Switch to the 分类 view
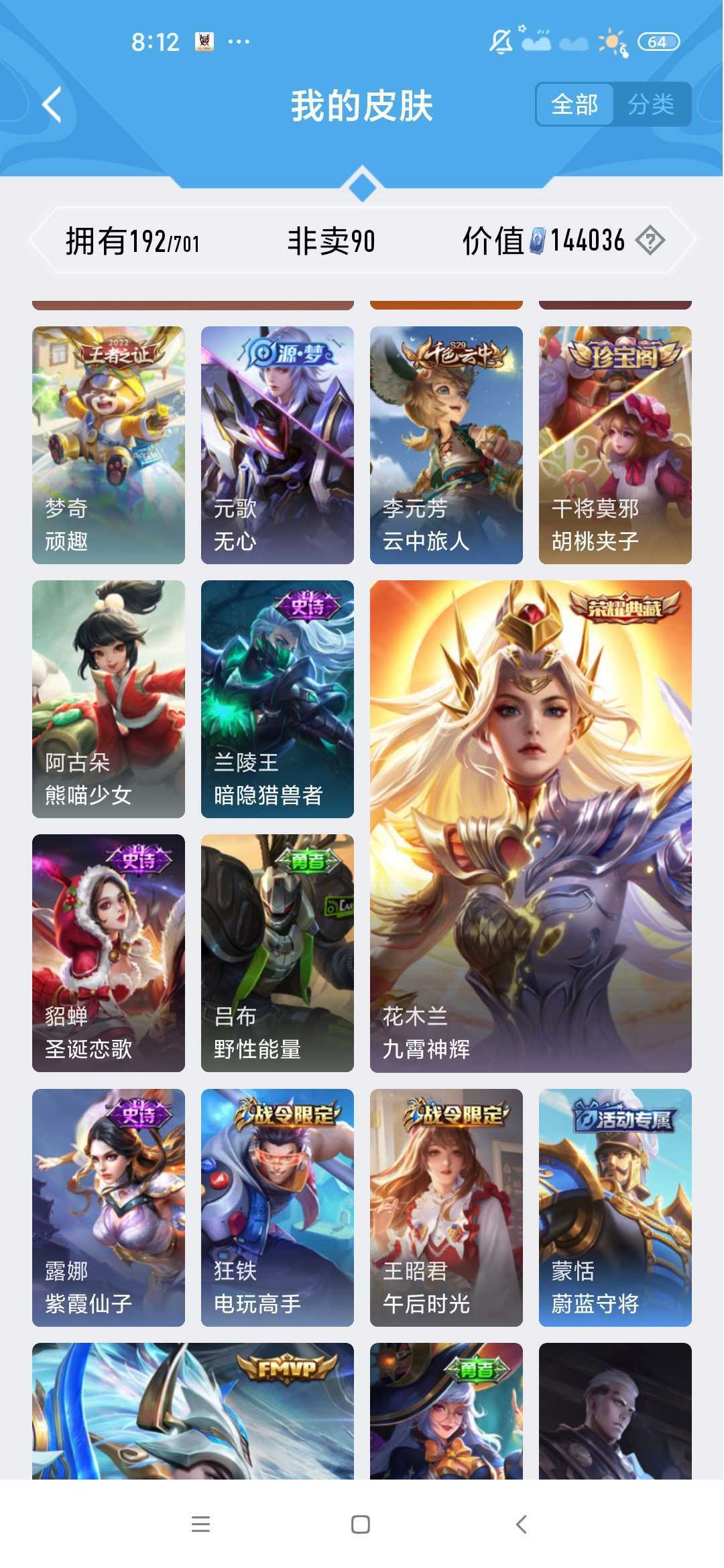 click(651, 105)
